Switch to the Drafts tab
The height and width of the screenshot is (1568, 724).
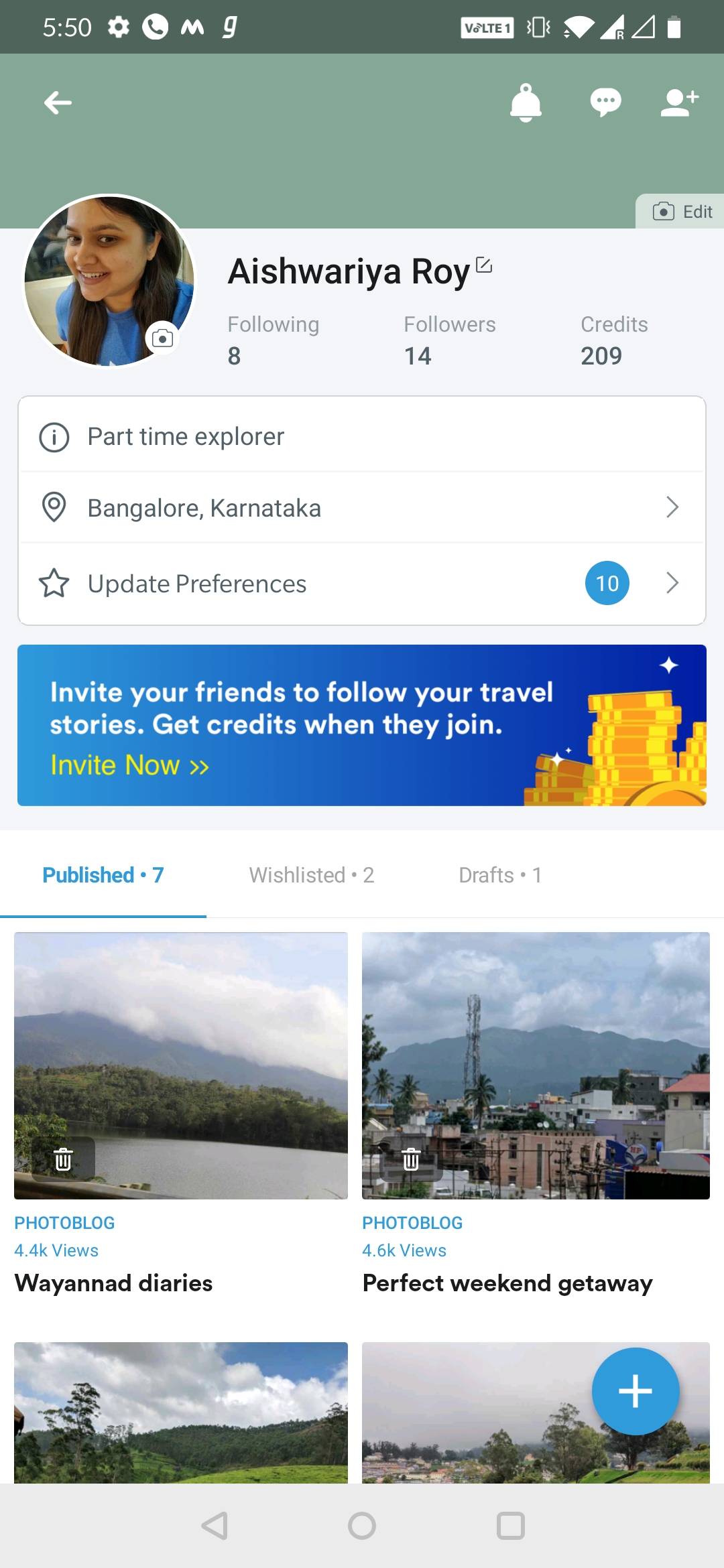500,875
